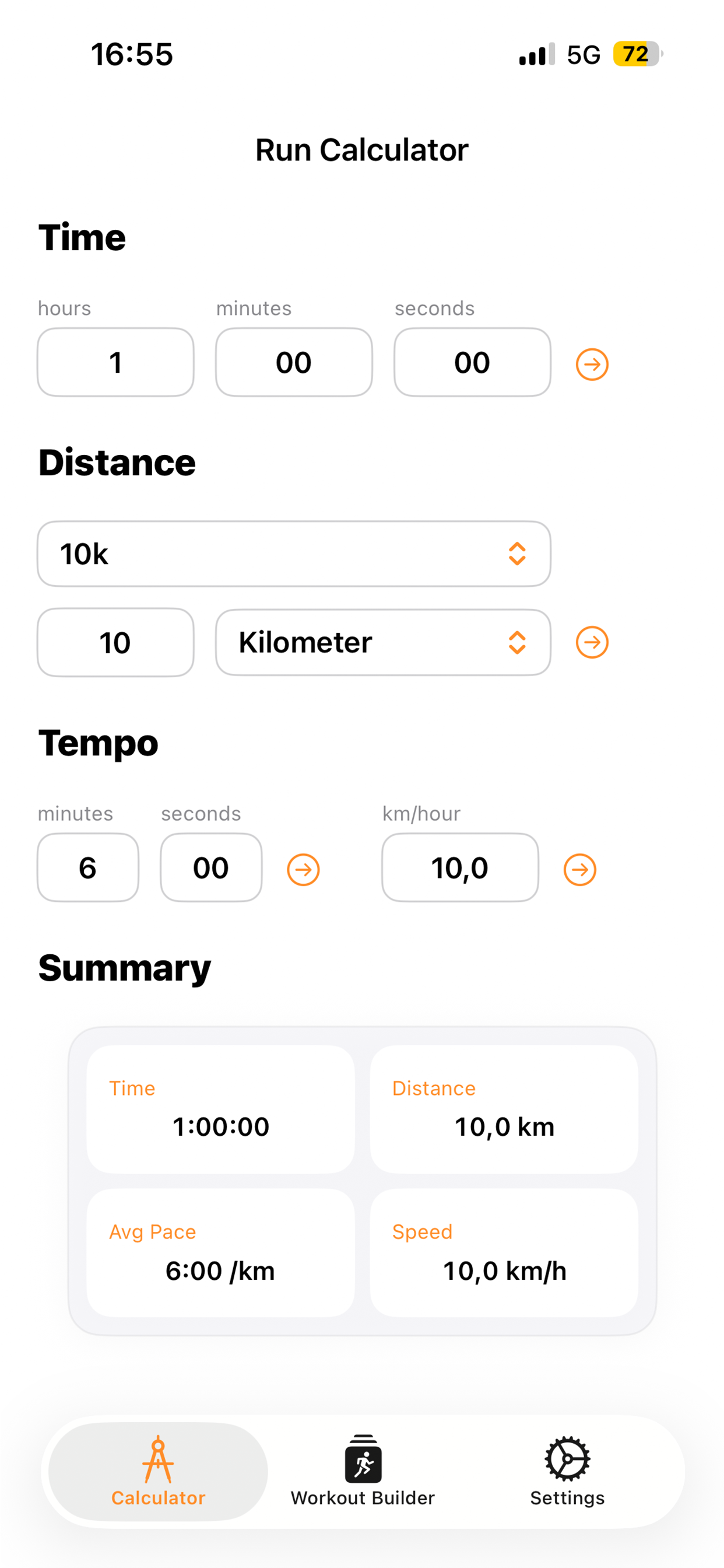Tap the 5G network indicator in the status bar

click(584, 54)
